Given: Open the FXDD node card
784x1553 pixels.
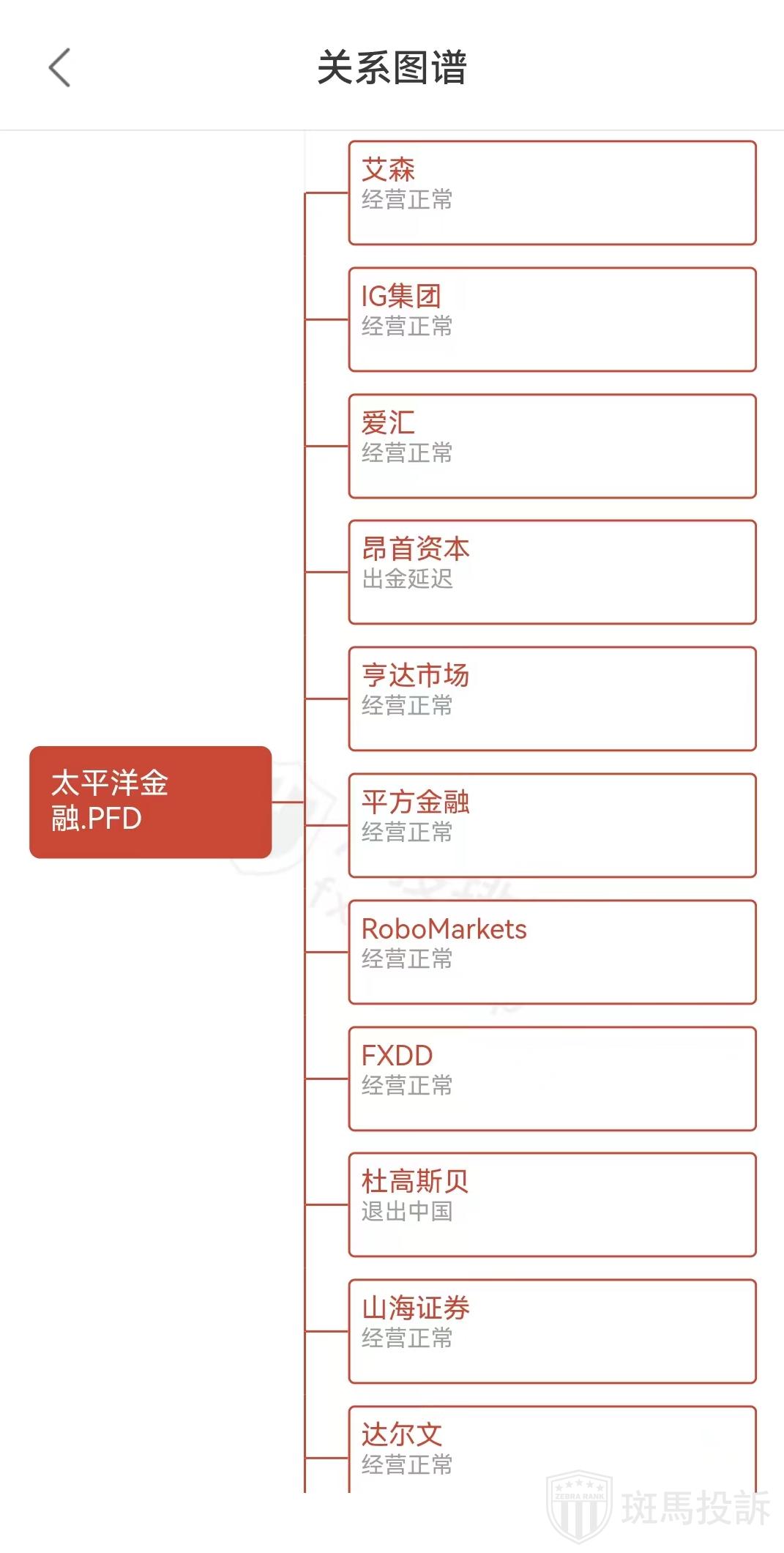Looking at the screenshot, I should (552, 1079).
